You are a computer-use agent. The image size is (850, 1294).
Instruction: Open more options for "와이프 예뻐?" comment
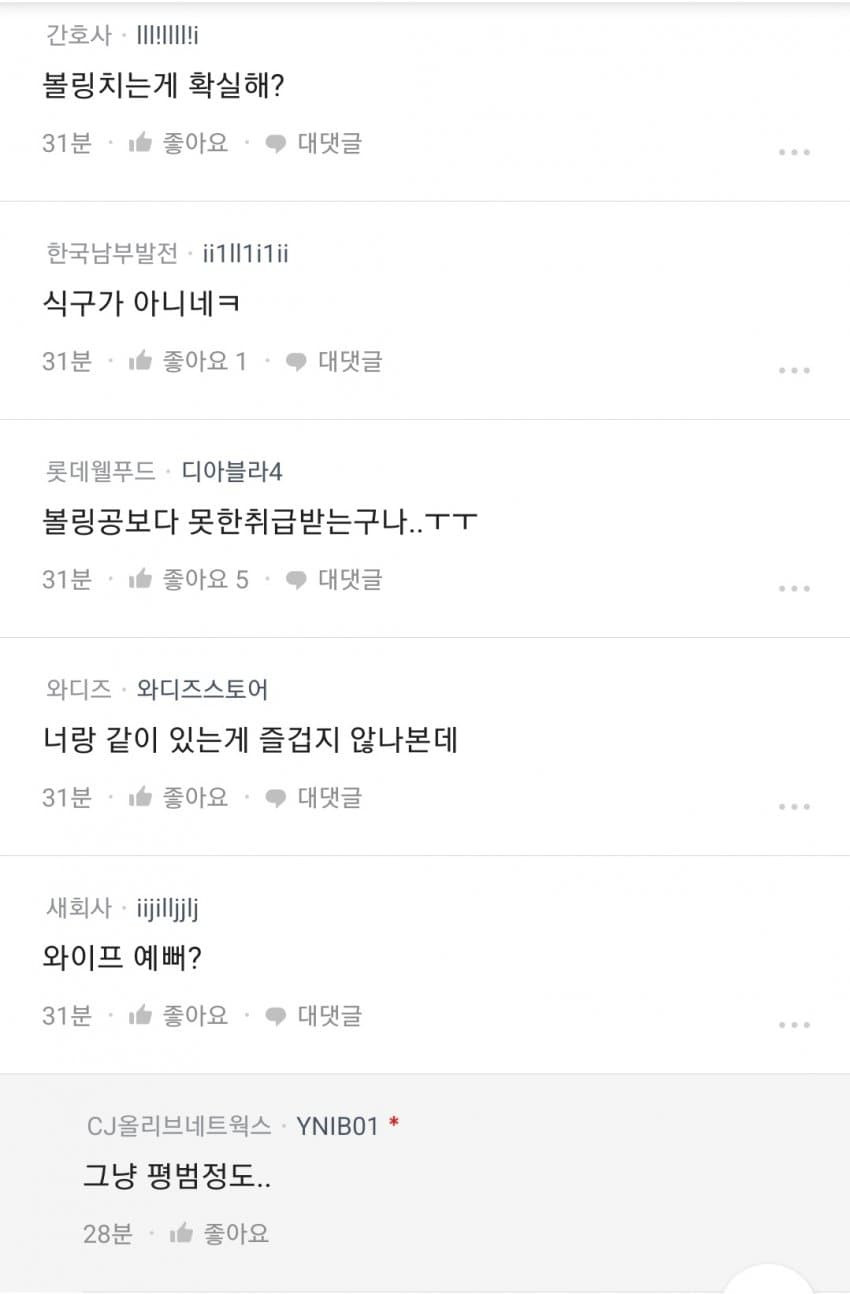click(794, 1025)
